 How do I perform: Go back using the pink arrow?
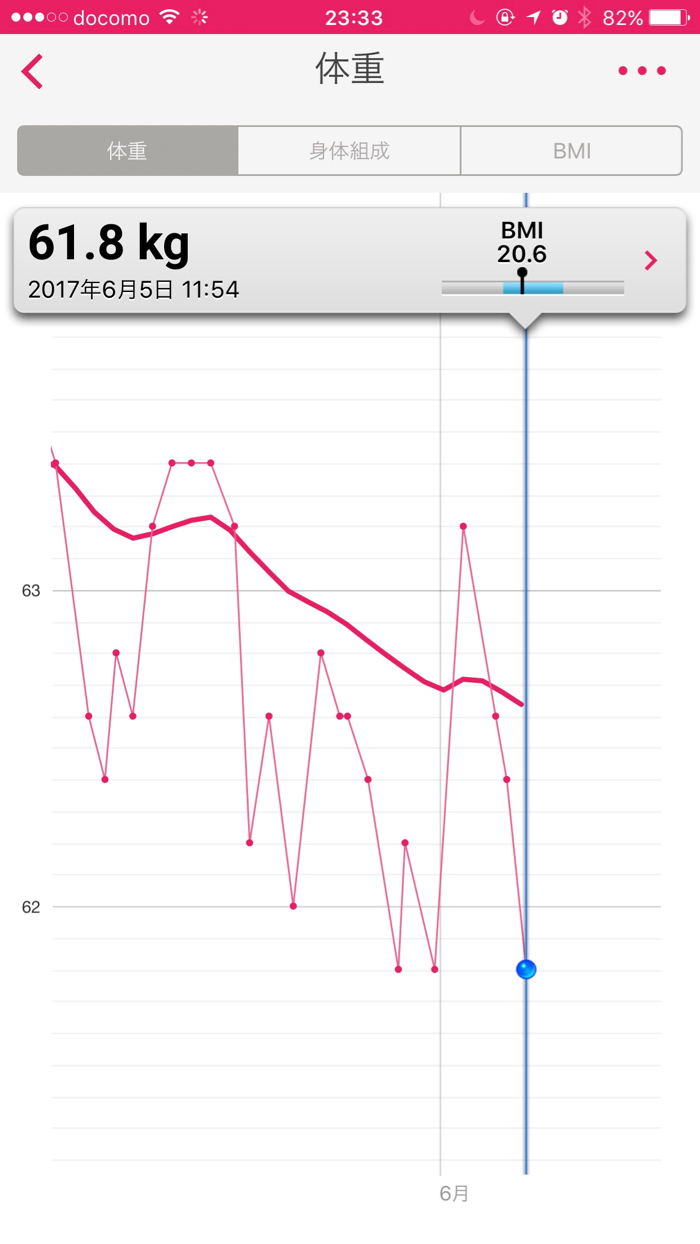coord(32,71)
